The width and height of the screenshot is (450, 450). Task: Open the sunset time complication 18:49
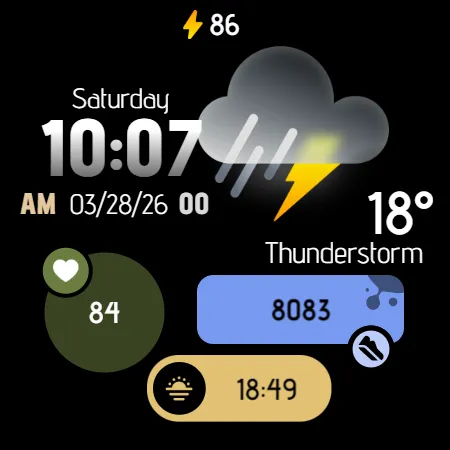(x=239, y=389)
